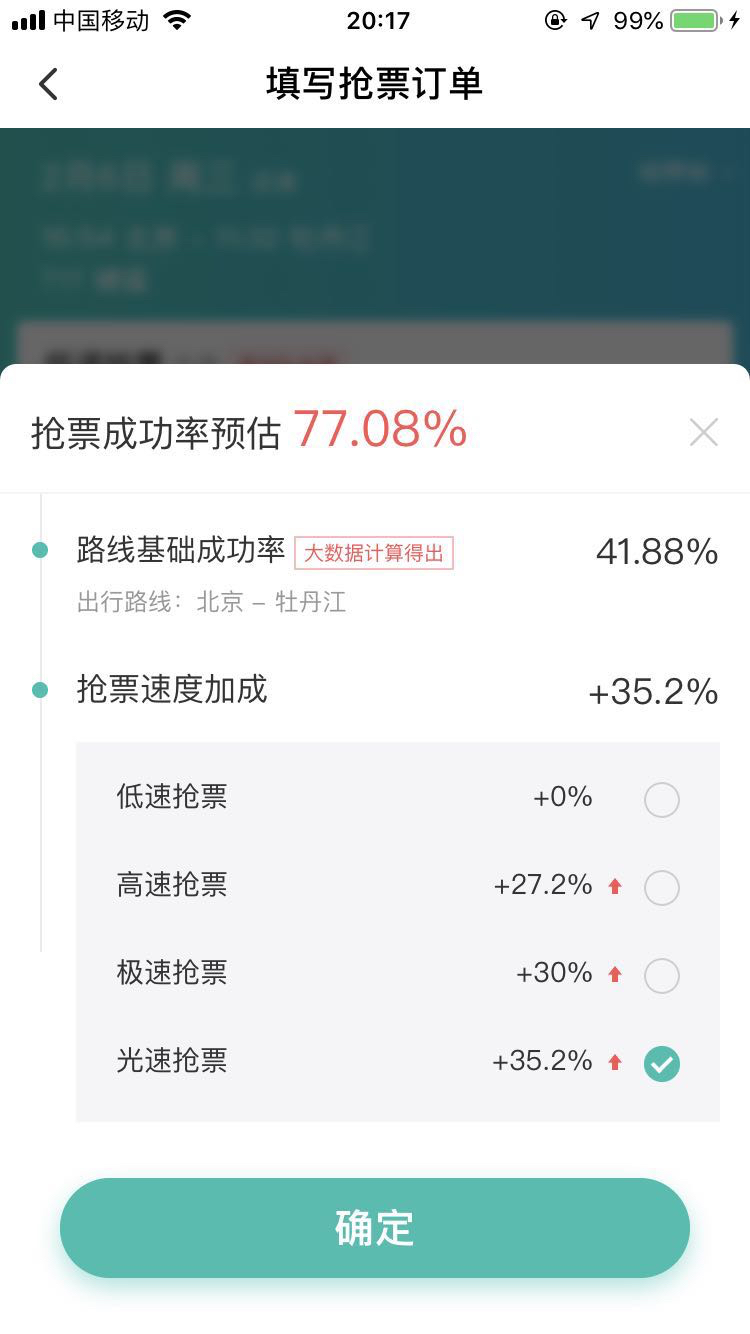750x1334 pixels.
Task: Go back using the top-left arrow
Action: pos(48,84)
